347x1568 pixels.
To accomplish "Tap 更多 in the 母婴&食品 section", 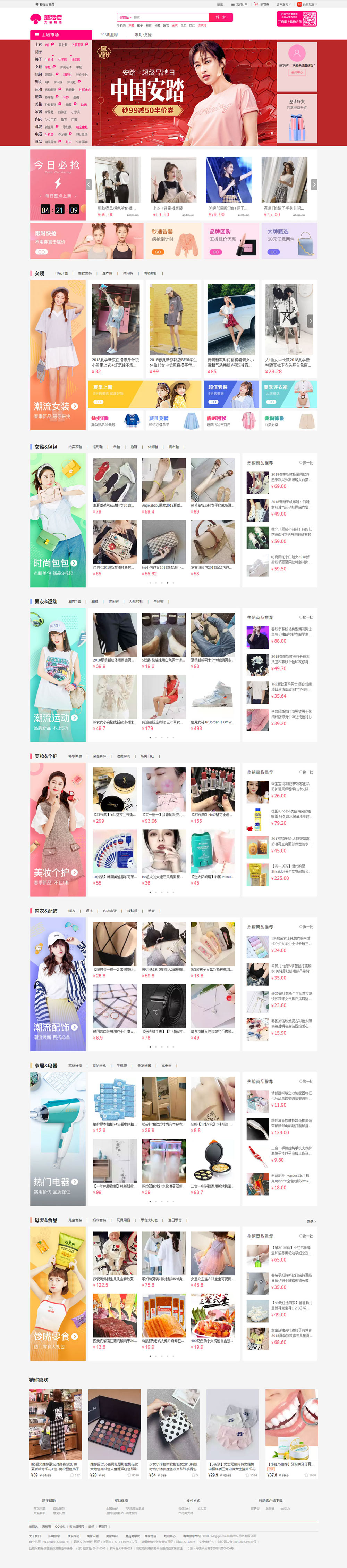I will tap(311, 1221).
